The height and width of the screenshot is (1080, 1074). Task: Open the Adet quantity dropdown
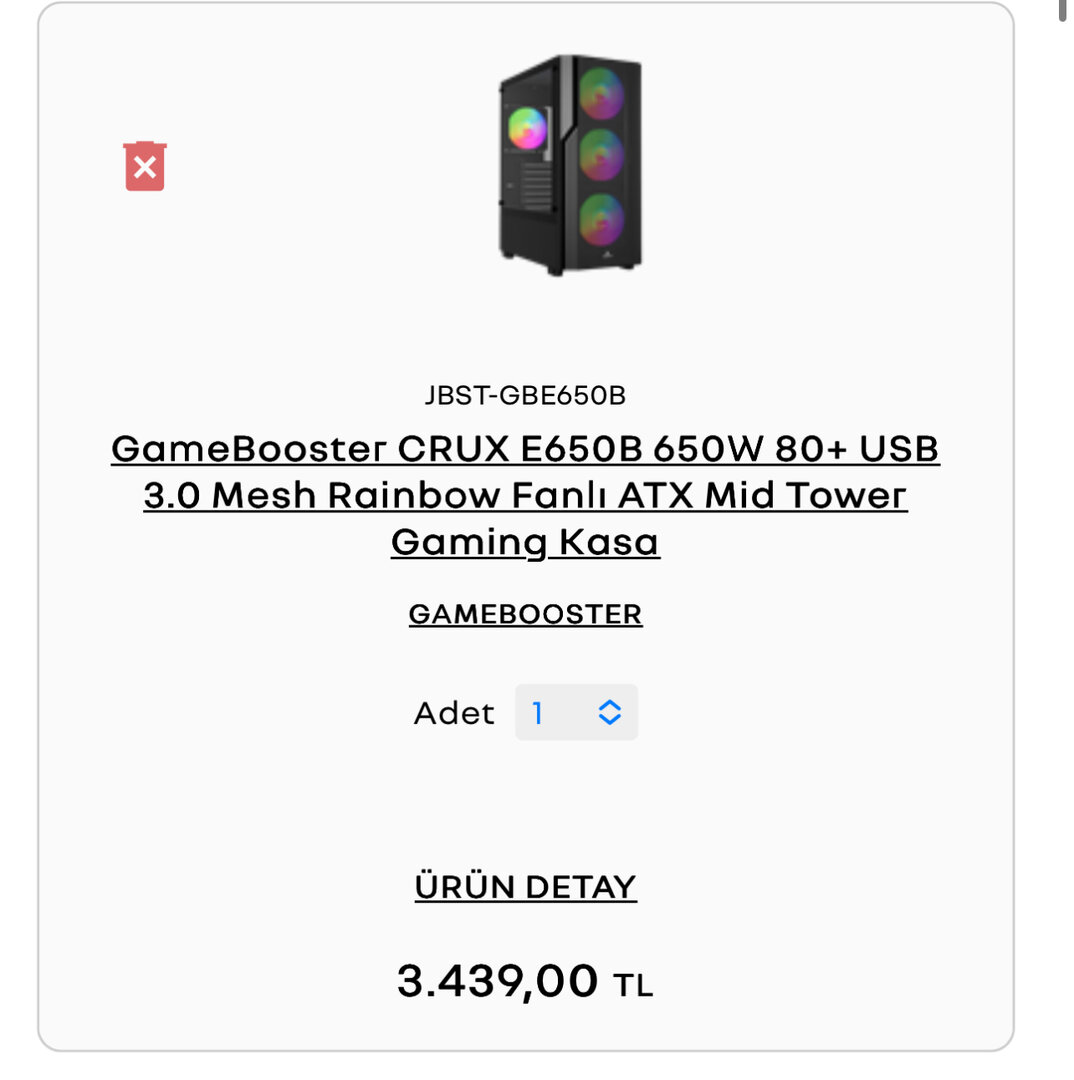(576, 713)
